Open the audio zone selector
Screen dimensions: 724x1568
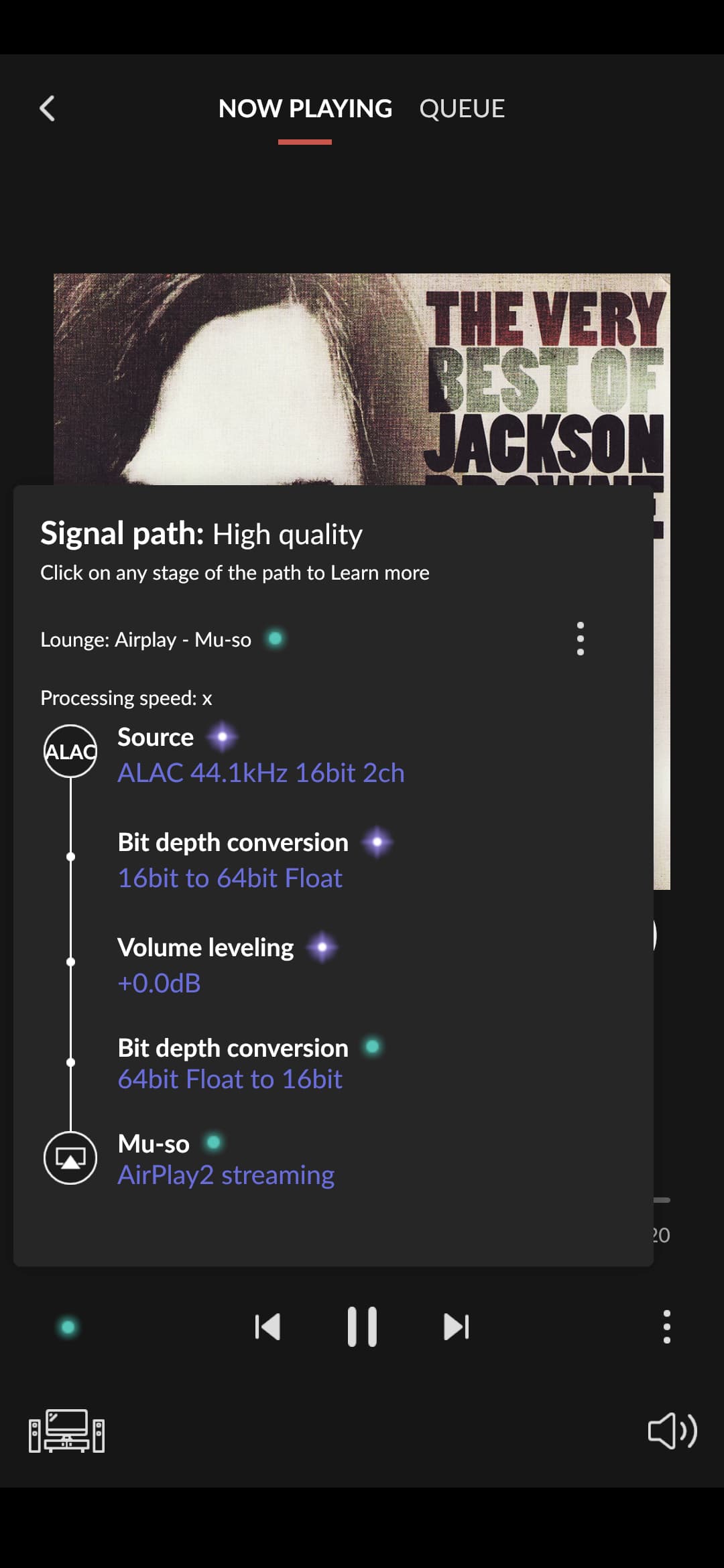[66, 1431]
